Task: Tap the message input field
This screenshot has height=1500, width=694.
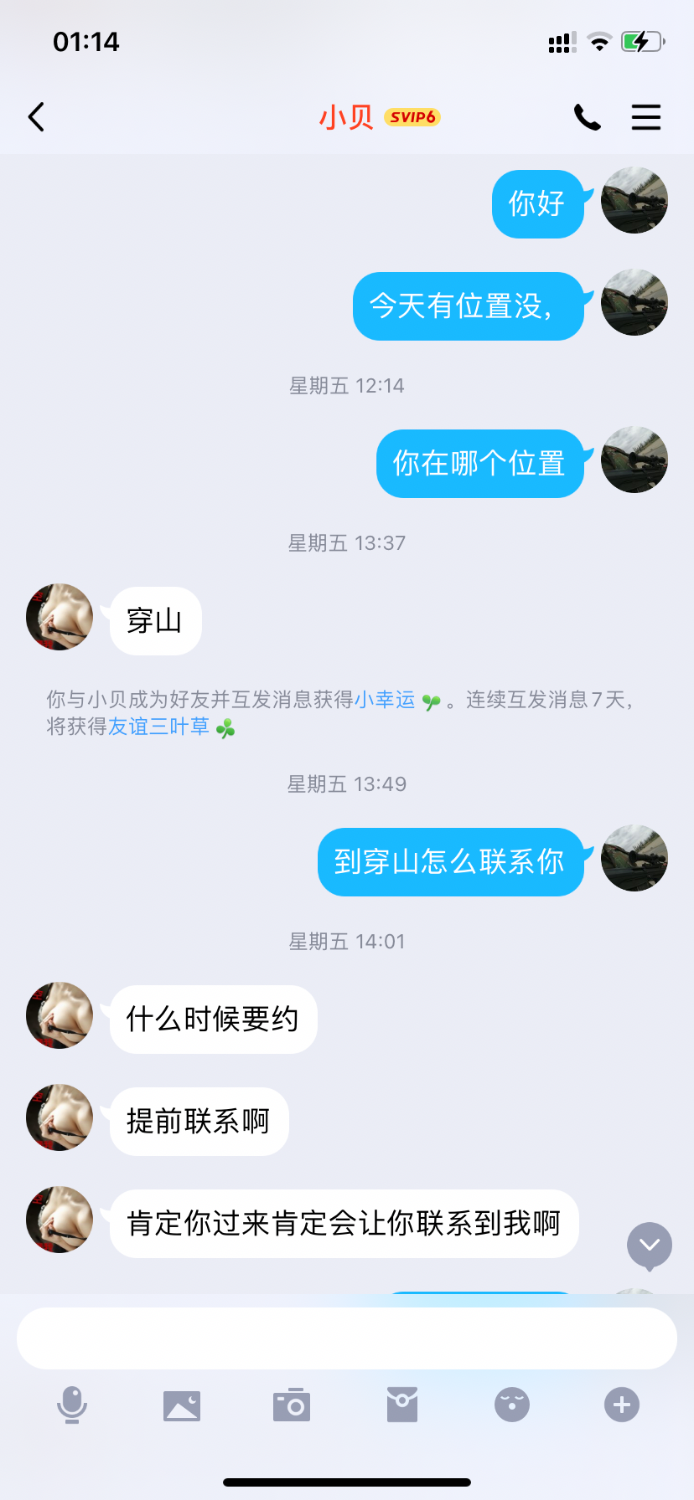Action: click(x=346, y=1338)
